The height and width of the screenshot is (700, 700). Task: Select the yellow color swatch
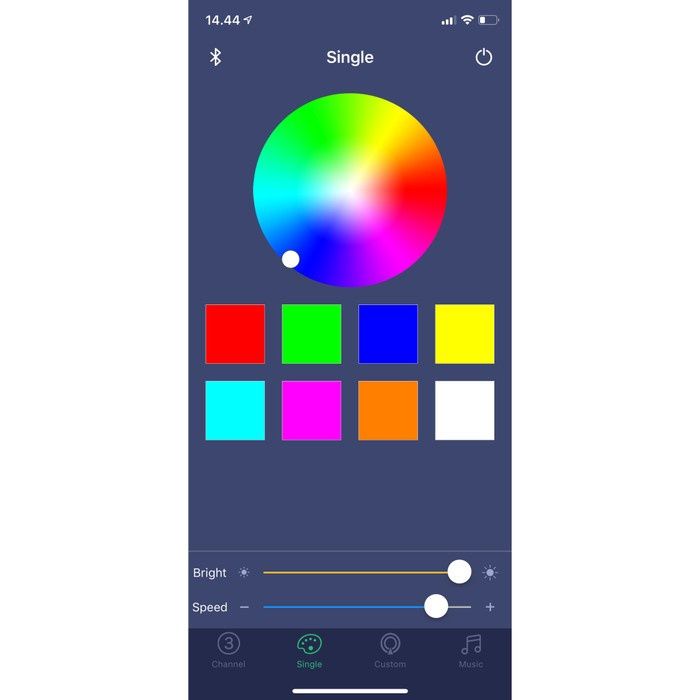(464, 334)
